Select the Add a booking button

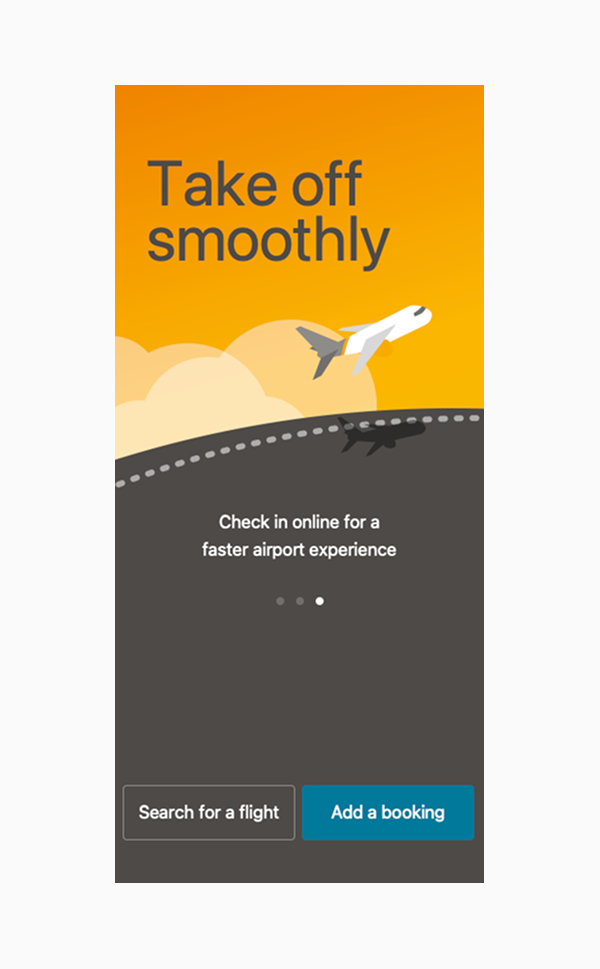[387, 812]
